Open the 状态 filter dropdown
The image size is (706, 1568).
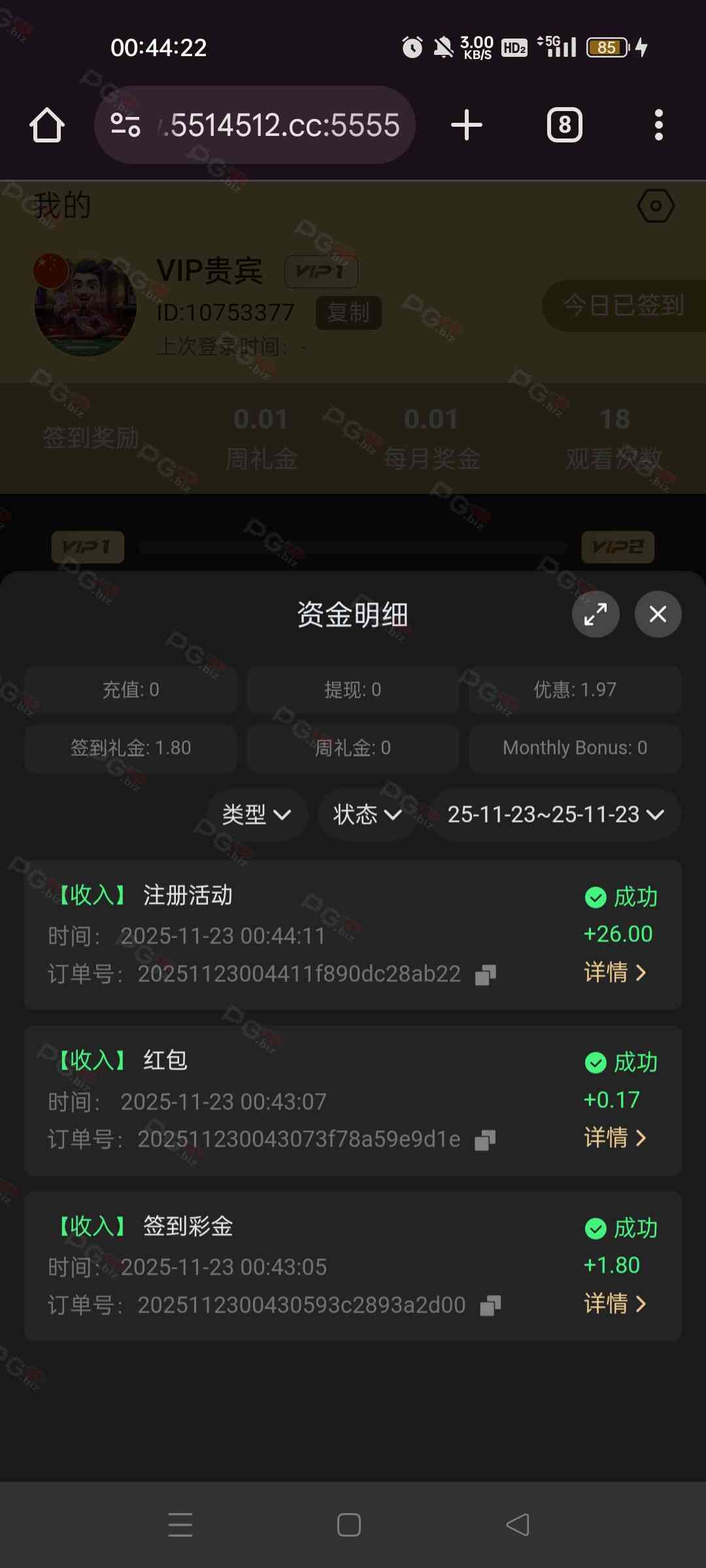click(367, 814)
